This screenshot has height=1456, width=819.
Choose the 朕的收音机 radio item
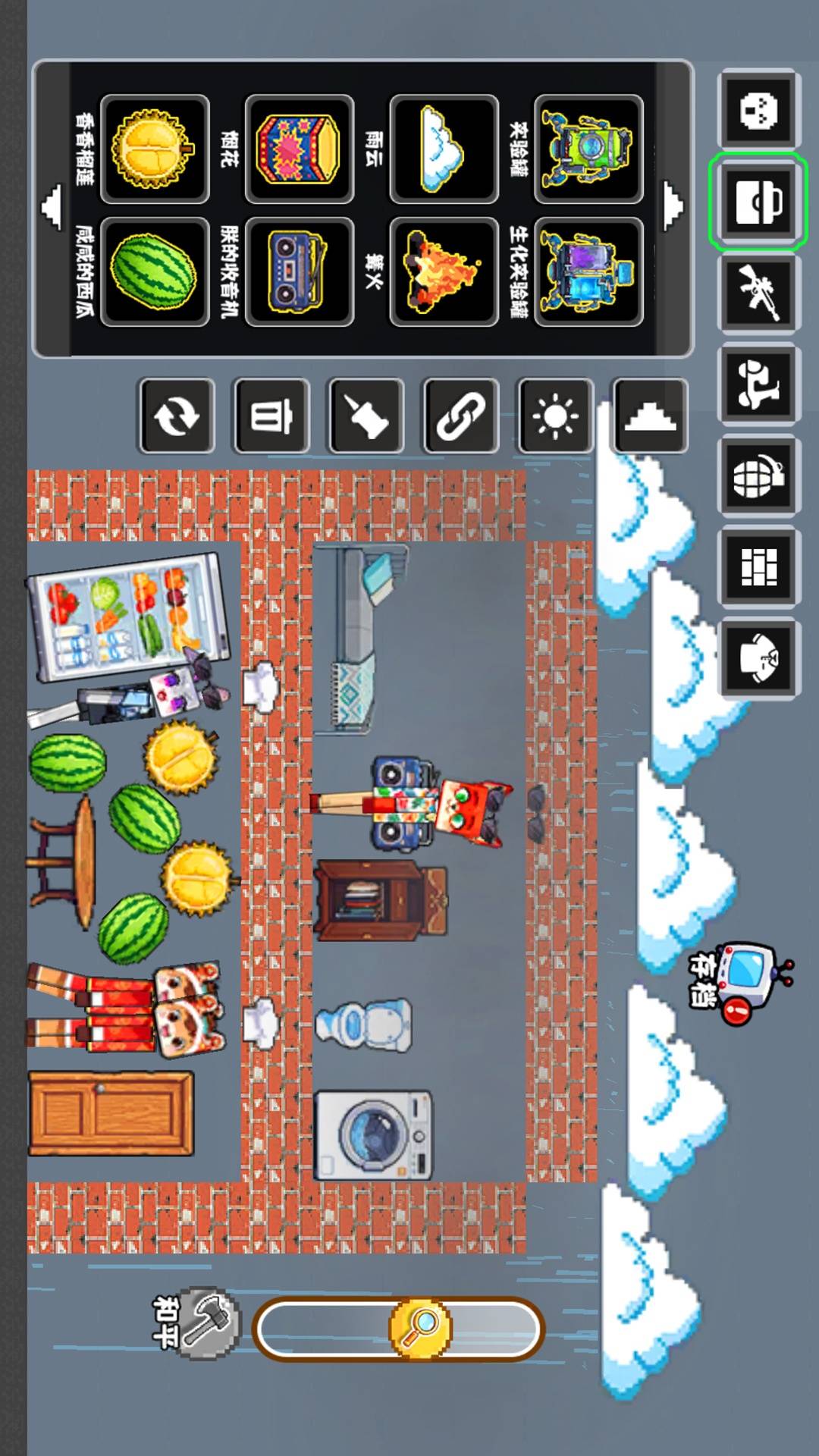point(299,271)
